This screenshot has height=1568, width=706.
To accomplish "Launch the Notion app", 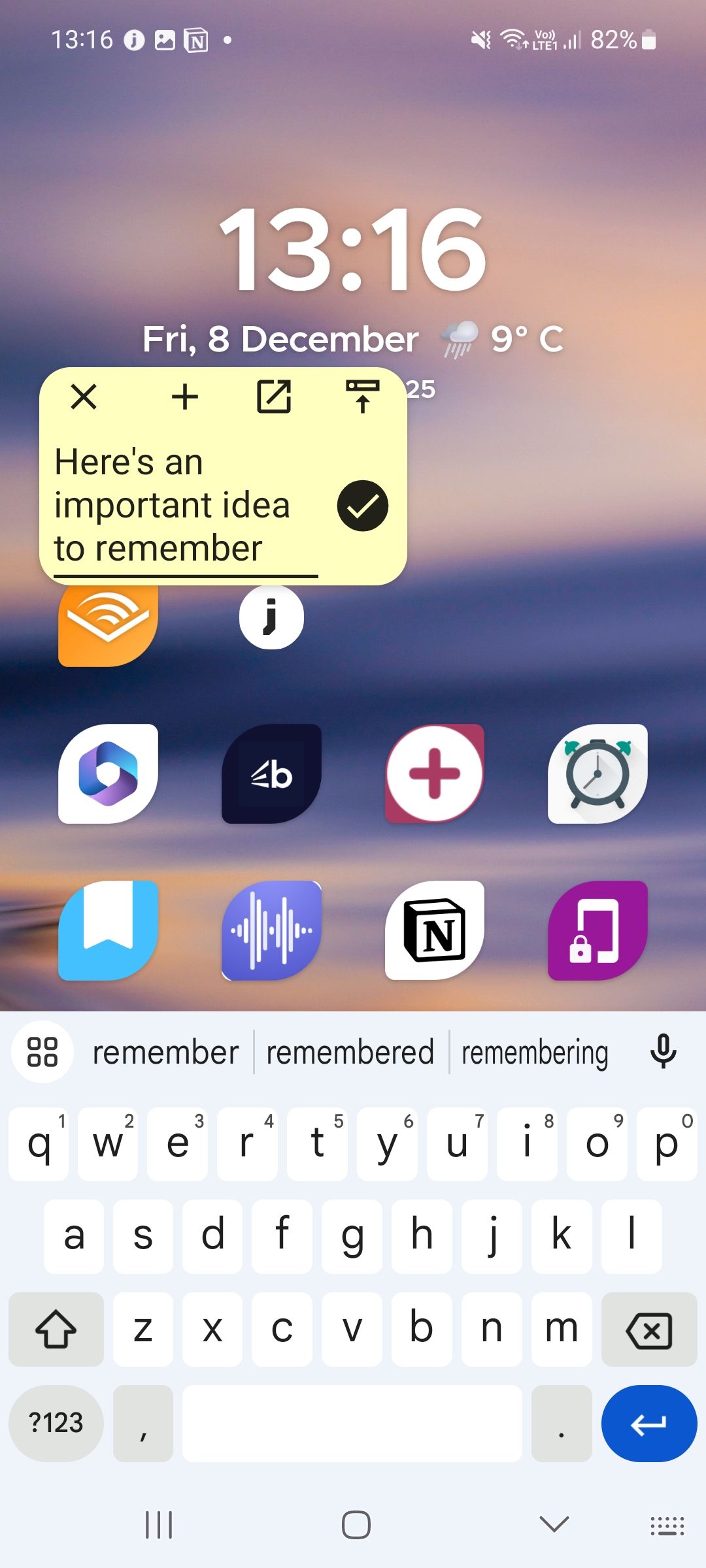I will click(433, 930).
